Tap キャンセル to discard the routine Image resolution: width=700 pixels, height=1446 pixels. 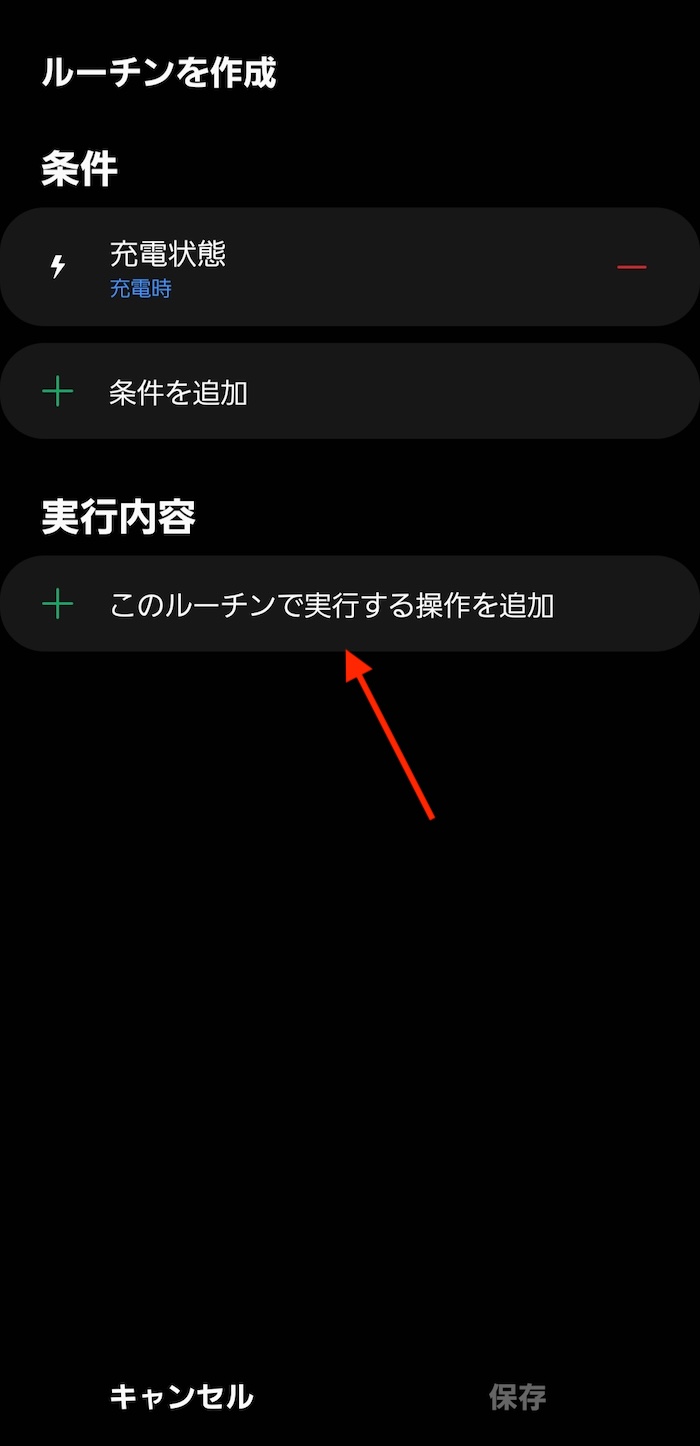[x=181, y=1396]
